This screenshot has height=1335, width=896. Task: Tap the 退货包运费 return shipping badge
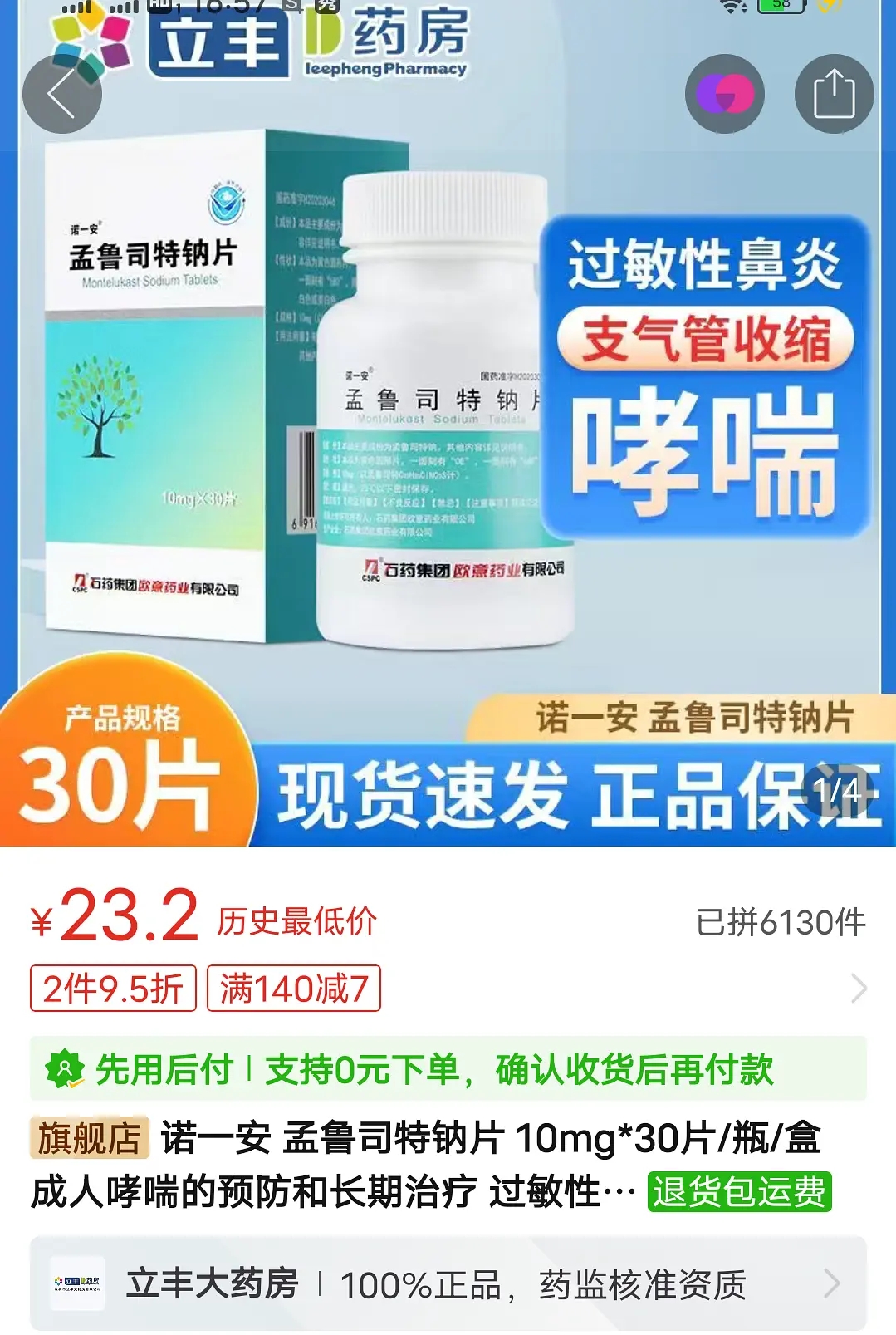pyautogui.click(x=739, y=1192)
